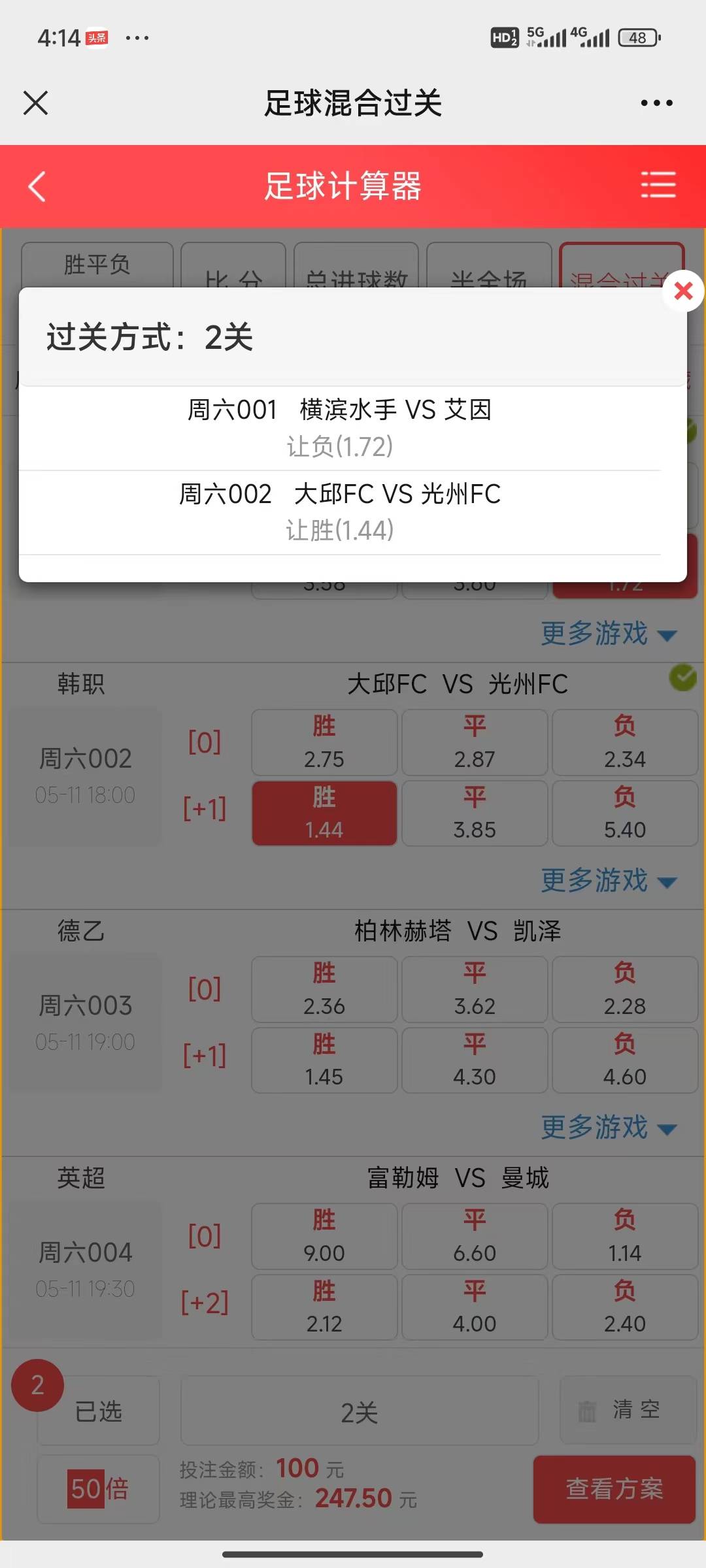706x1568 pixels.
Task: Open the three-dot overflow menu
Action: (x=656, y=103)
